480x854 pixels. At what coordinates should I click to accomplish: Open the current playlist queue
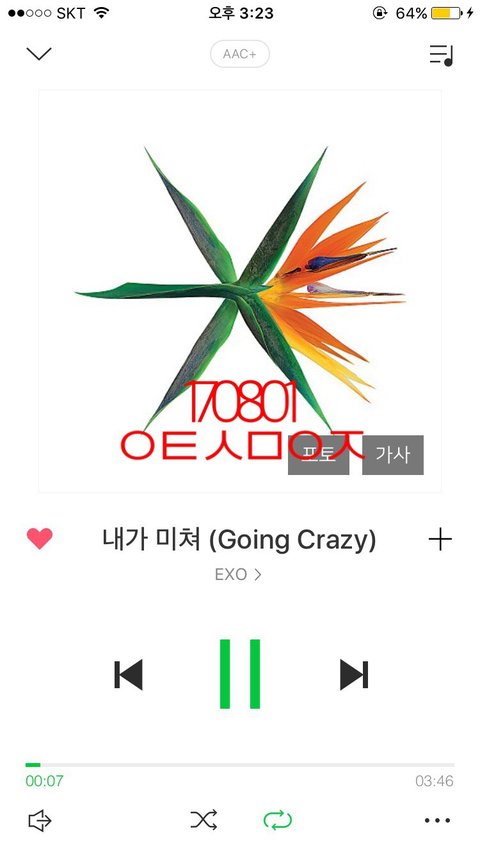tap(441, 55)
